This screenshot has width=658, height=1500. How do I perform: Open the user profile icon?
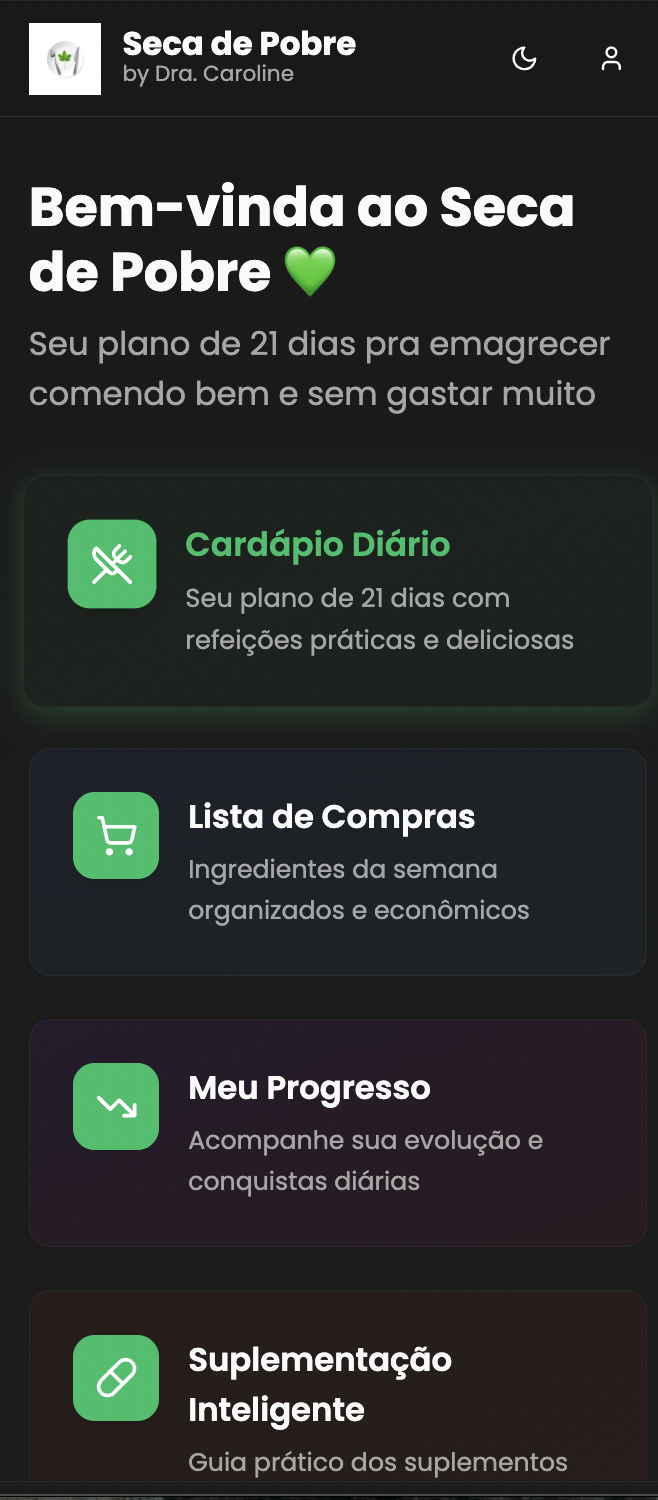pyautogui.click(x=611, y=59)
